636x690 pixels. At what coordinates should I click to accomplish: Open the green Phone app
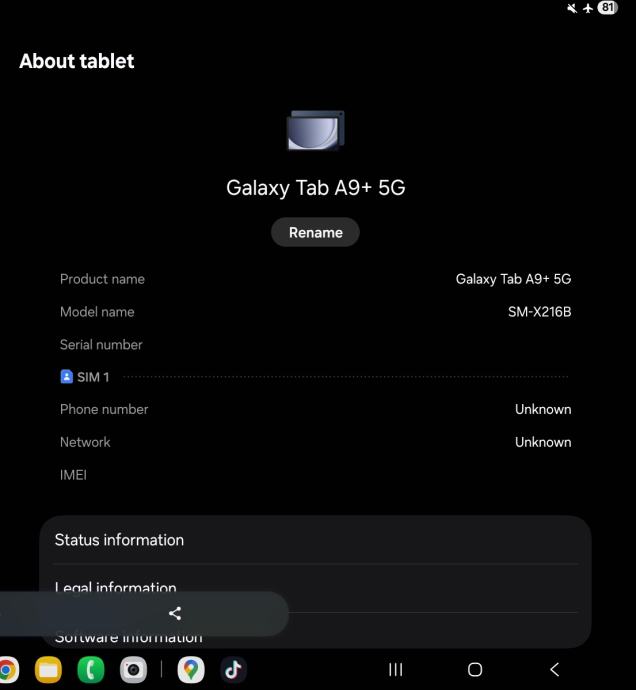pyautogui.click(x=90, y=669)
